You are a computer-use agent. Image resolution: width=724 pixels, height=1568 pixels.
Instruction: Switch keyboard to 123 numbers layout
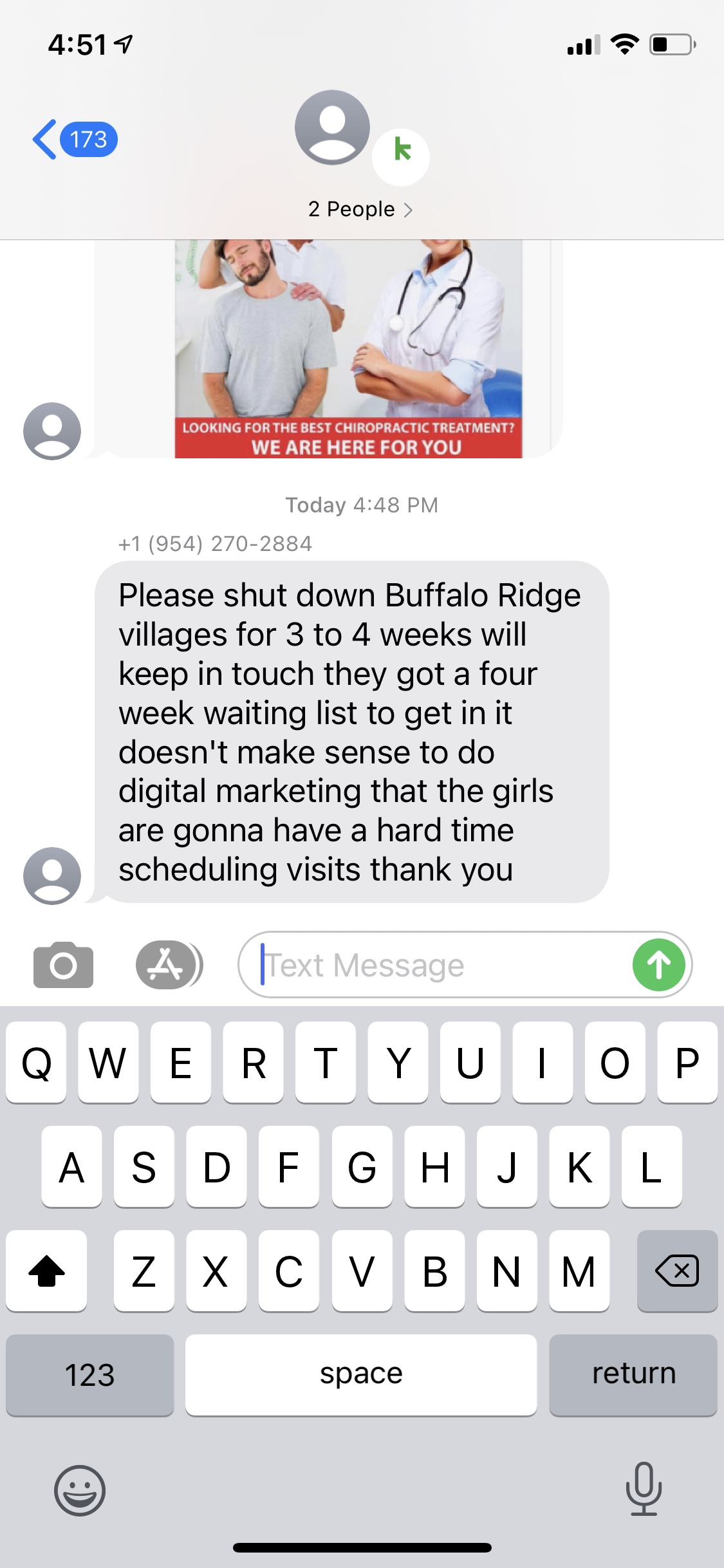pos(90,1375)
